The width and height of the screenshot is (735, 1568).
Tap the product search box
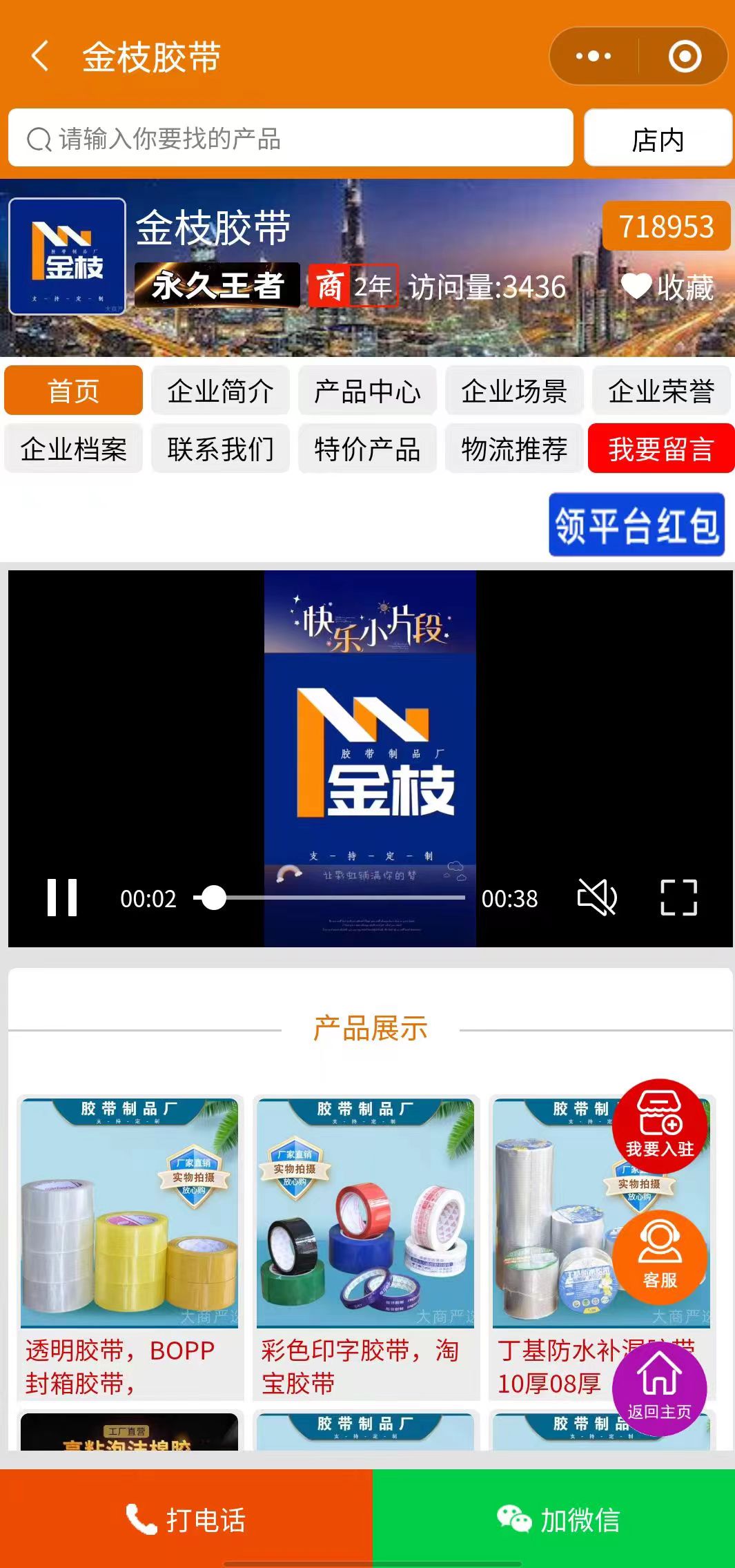click(290, 138)
